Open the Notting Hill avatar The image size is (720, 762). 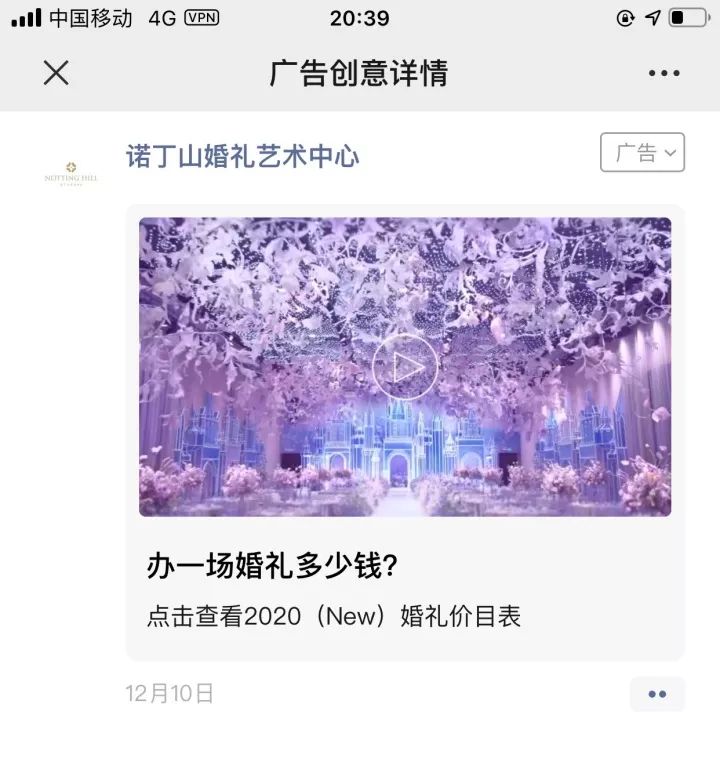[71, 174]
